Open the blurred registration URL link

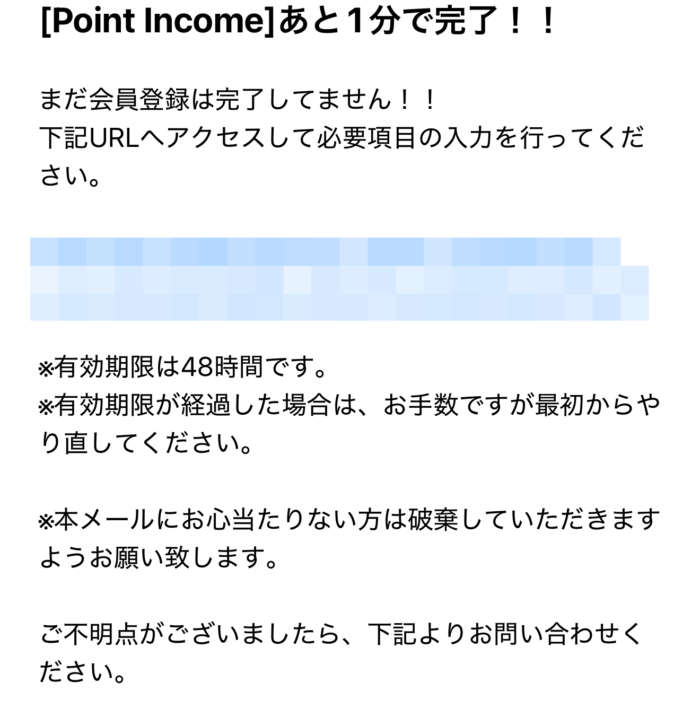coord(330,279)
